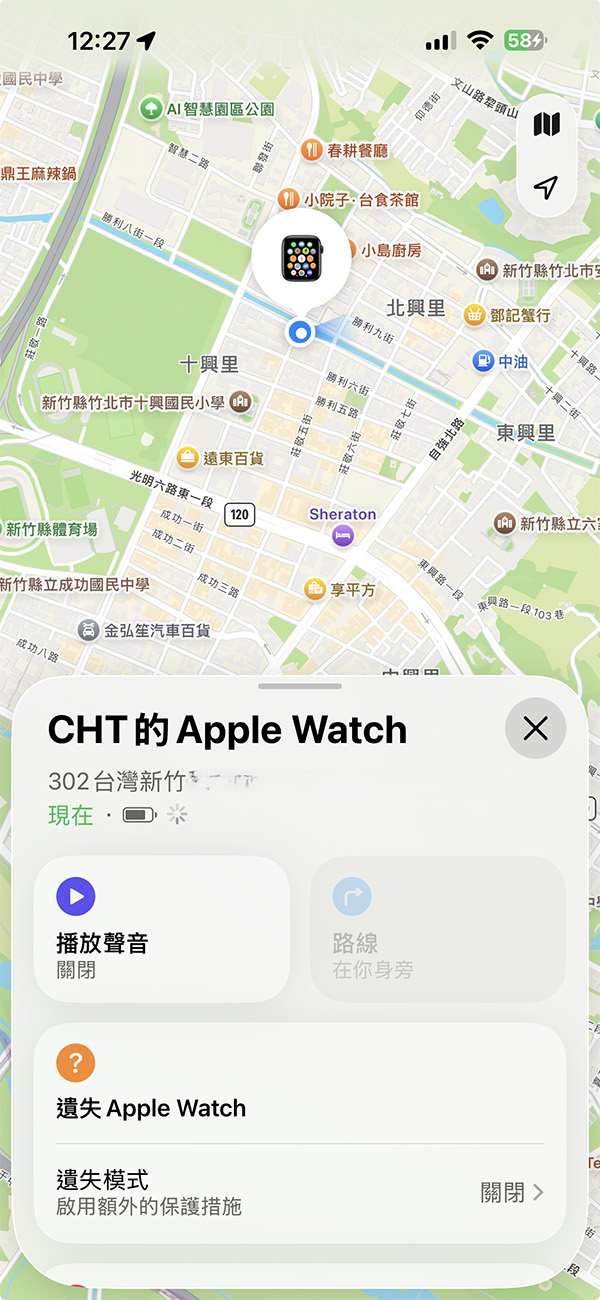600x1300 pixels.
Task: Close the CHT的 Apple Watch panel
Action: (535, 728)
